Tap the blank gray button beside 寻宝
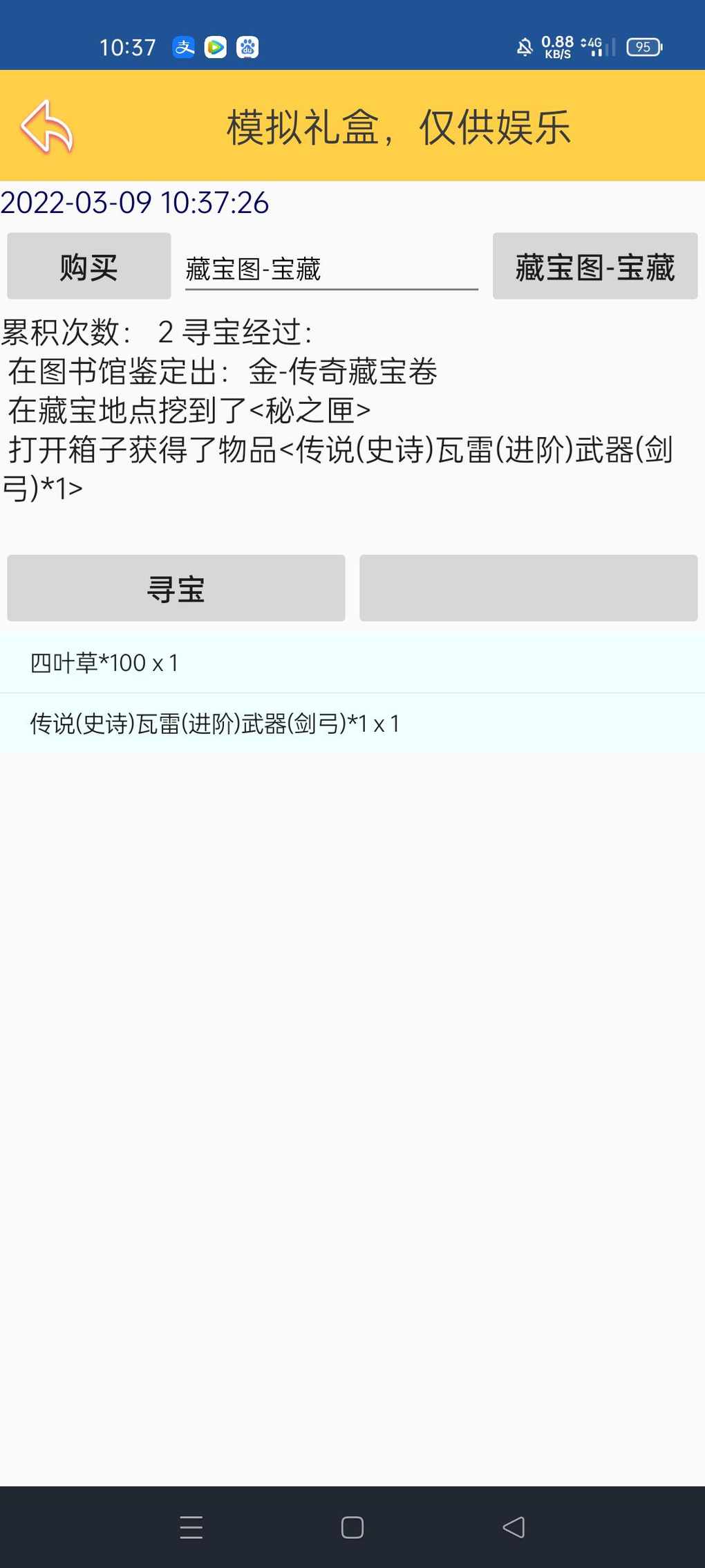This screenshot has height=1568, width=705. (x=528, y=588)
